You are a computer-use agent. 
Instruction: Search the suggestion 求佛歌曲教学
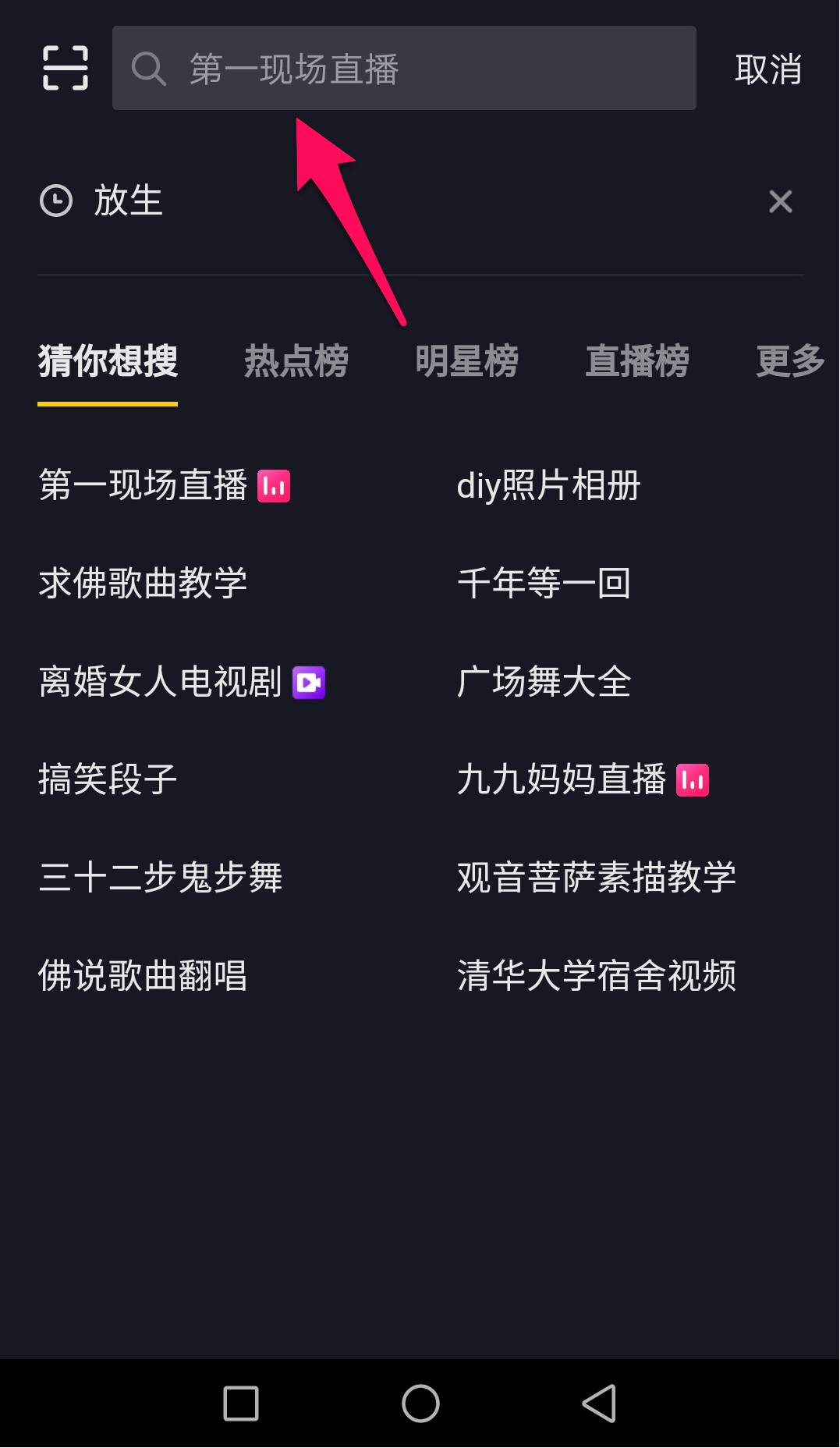[144, 584]
